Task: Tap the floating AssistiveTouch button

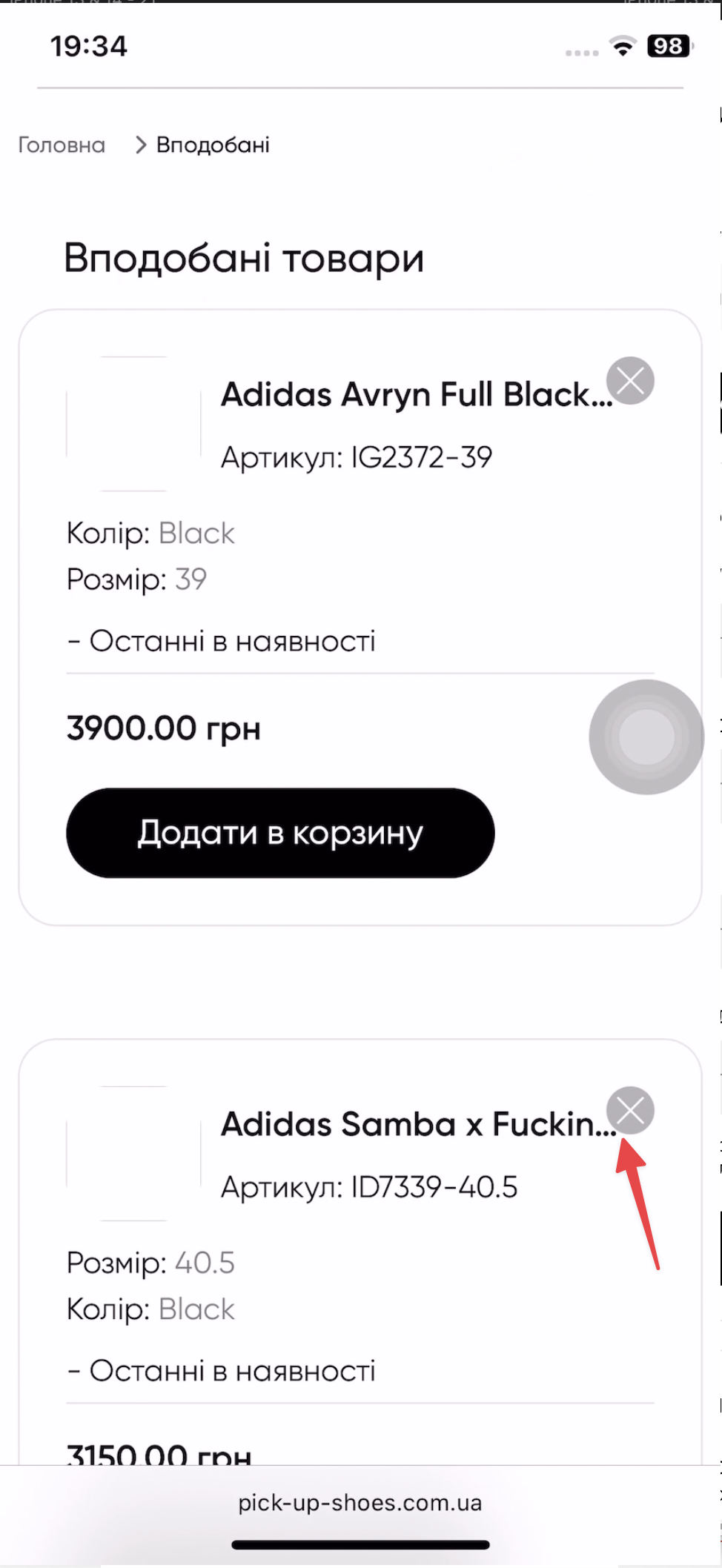Action: pos(646,737)
